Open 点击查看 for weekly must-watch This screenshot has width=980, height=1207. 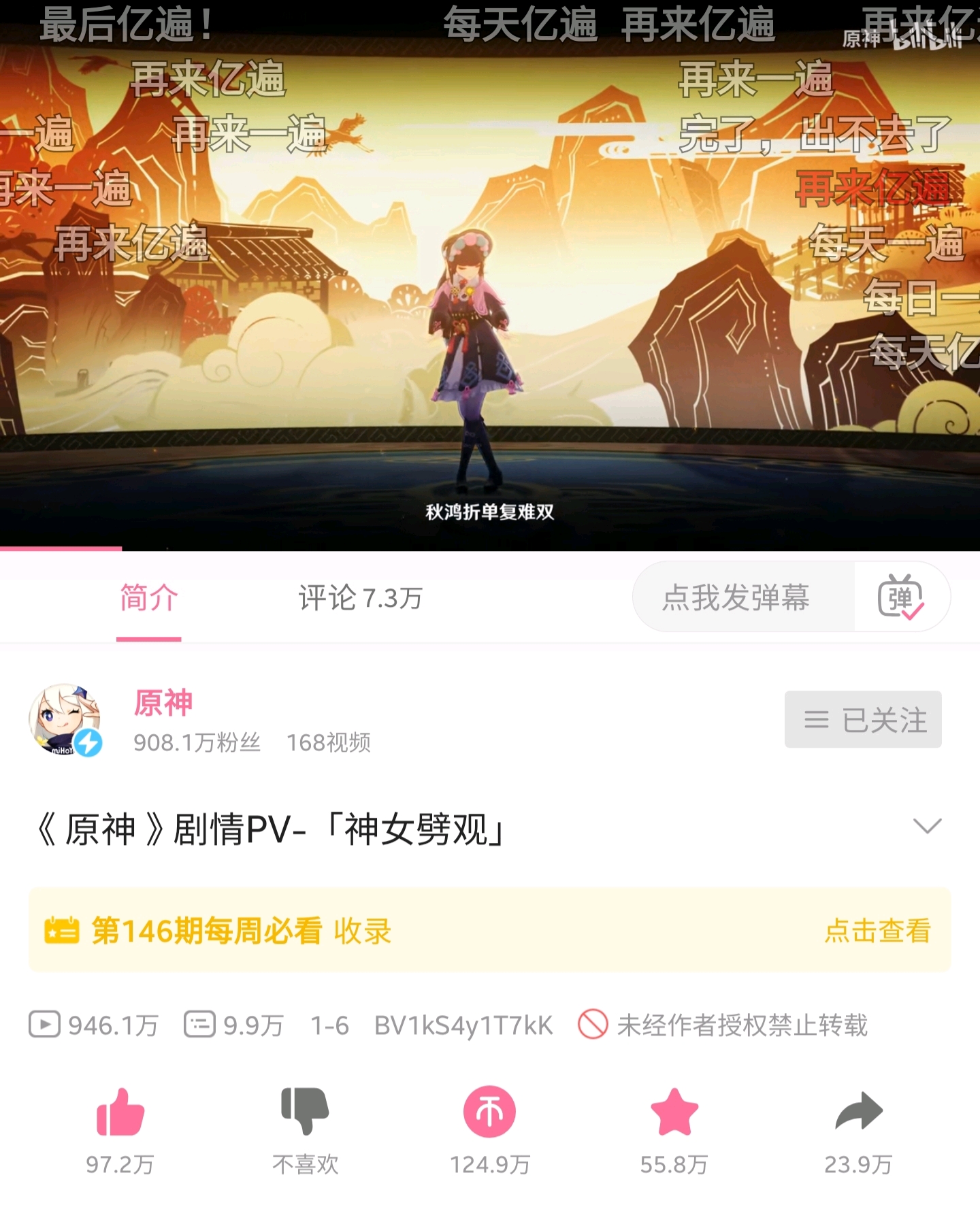click(877, 930)
